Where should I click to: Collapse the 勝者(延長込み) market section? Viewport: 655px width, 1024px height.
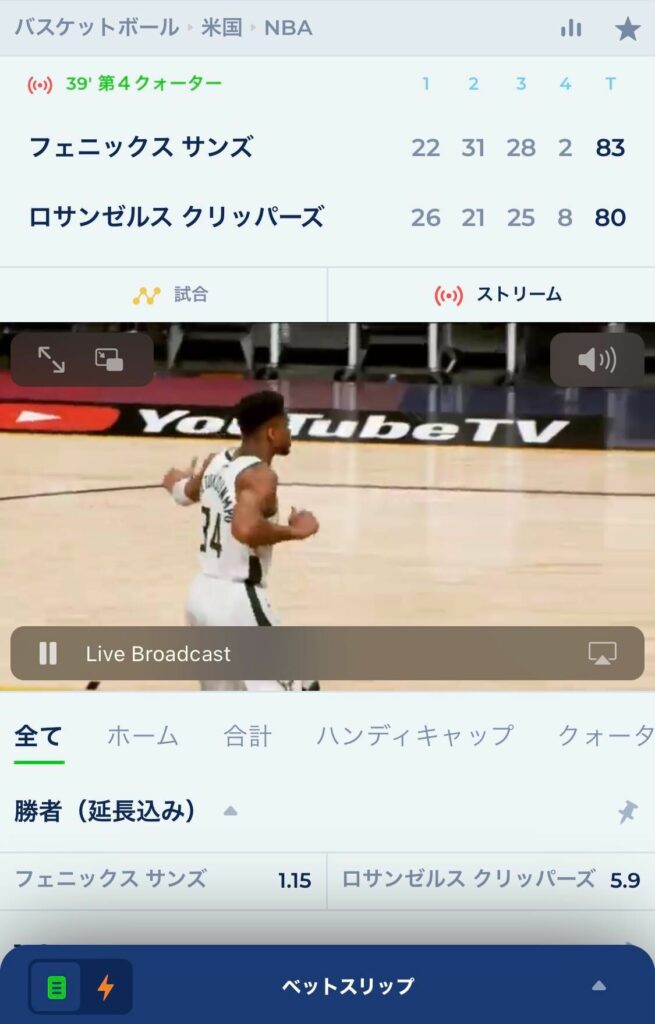coord(230,811)
